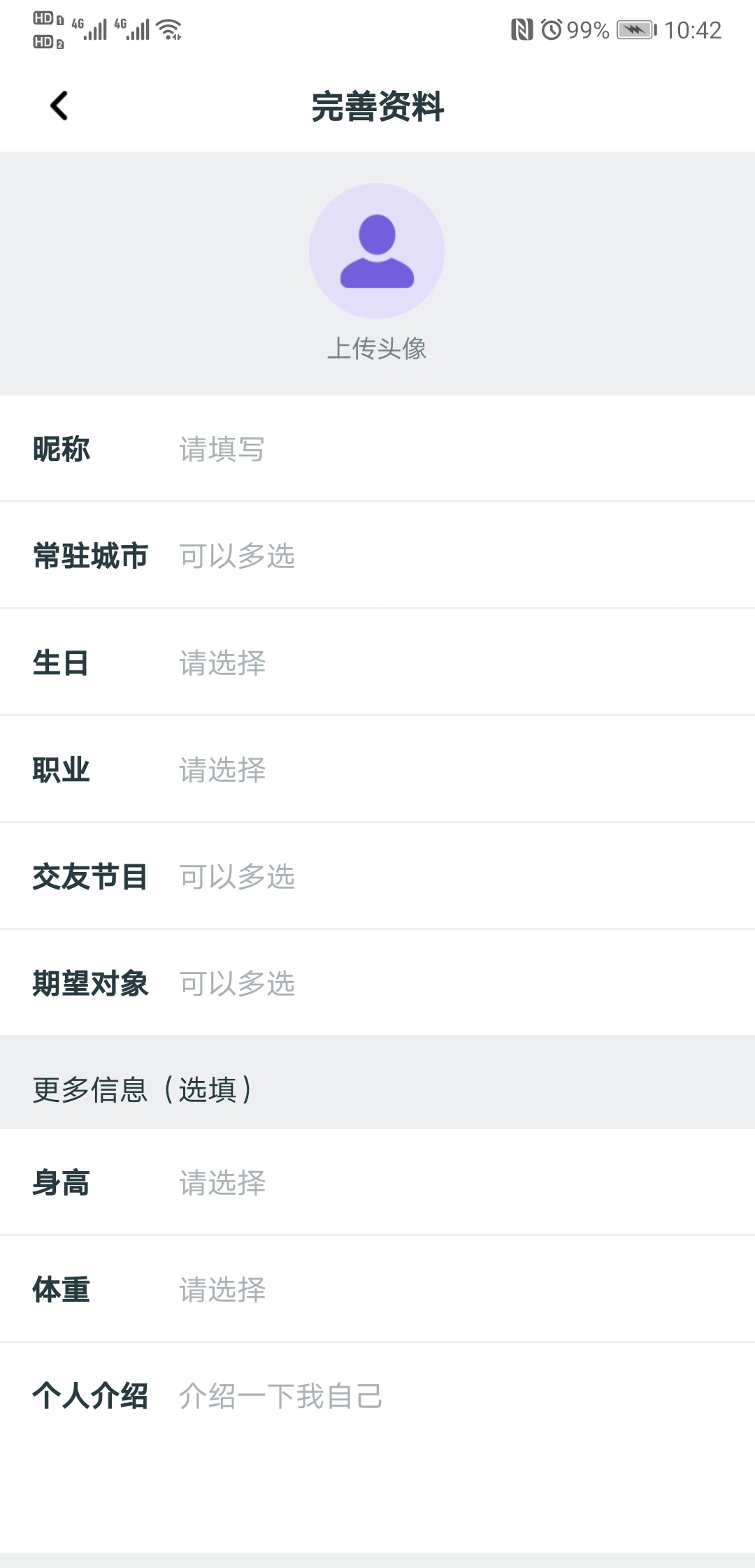Pick an occupation in the 职业 row

click(x=377, y=769)
